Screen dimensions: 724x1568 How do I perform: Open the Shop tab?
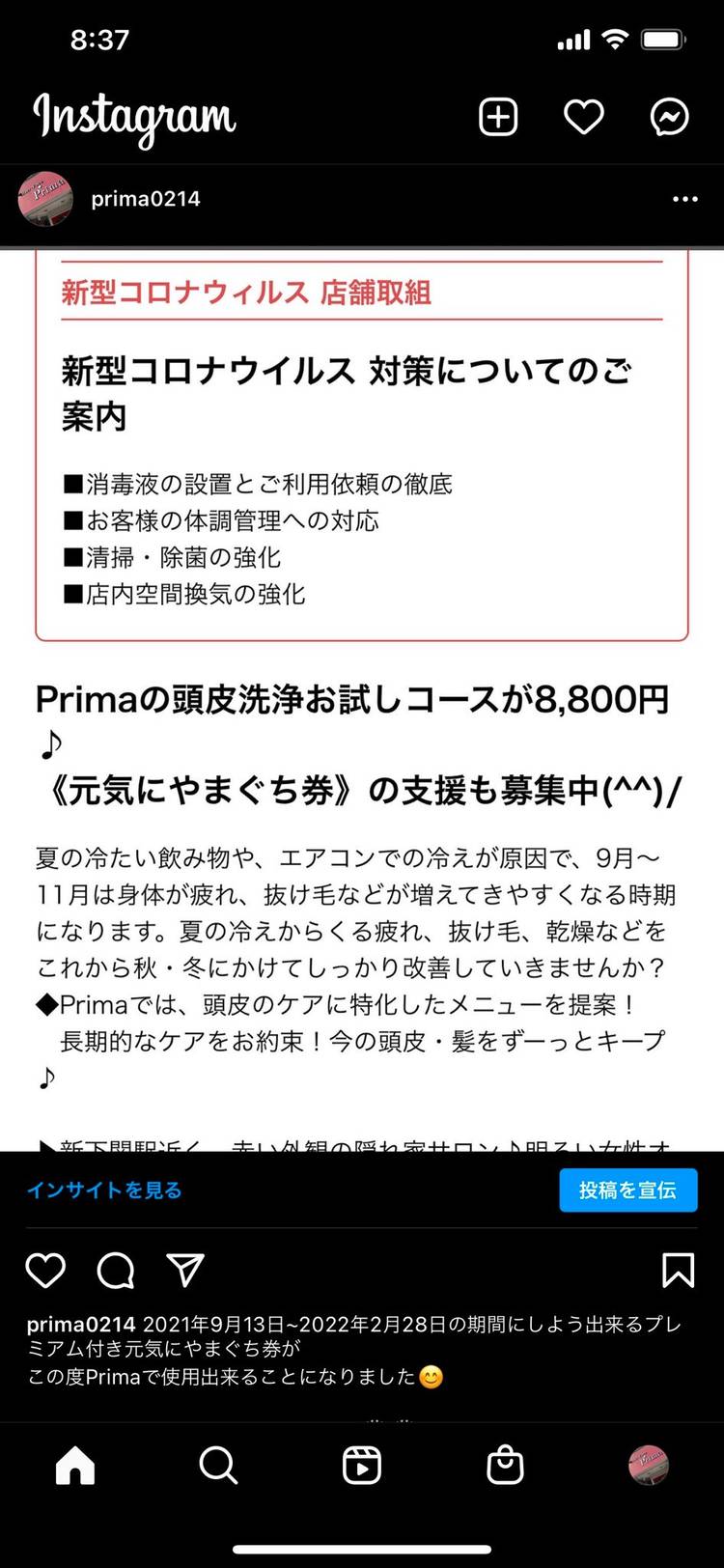[x=505, y=1467]
